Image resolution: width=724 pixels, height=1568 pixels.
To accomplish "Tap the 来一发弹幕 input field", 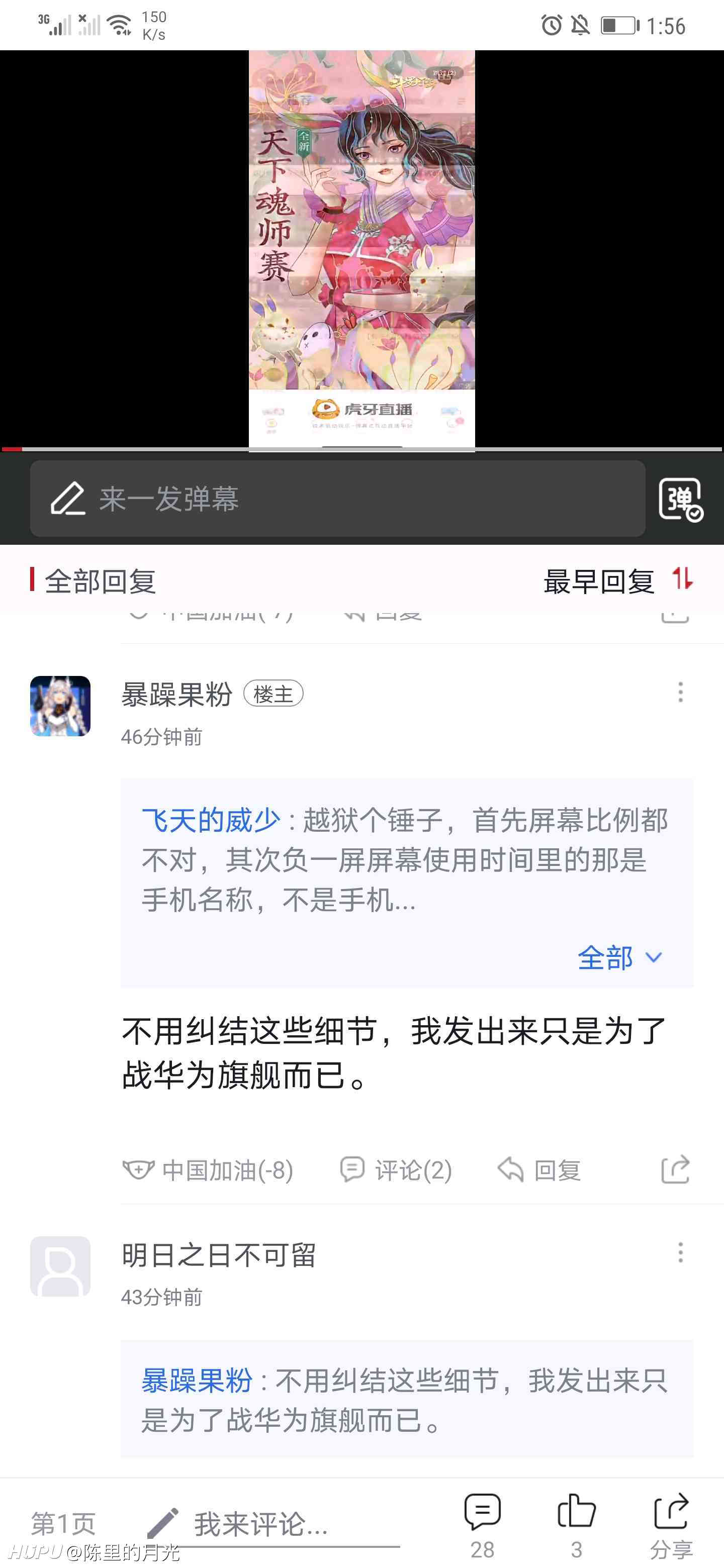I will pos(337,499).
